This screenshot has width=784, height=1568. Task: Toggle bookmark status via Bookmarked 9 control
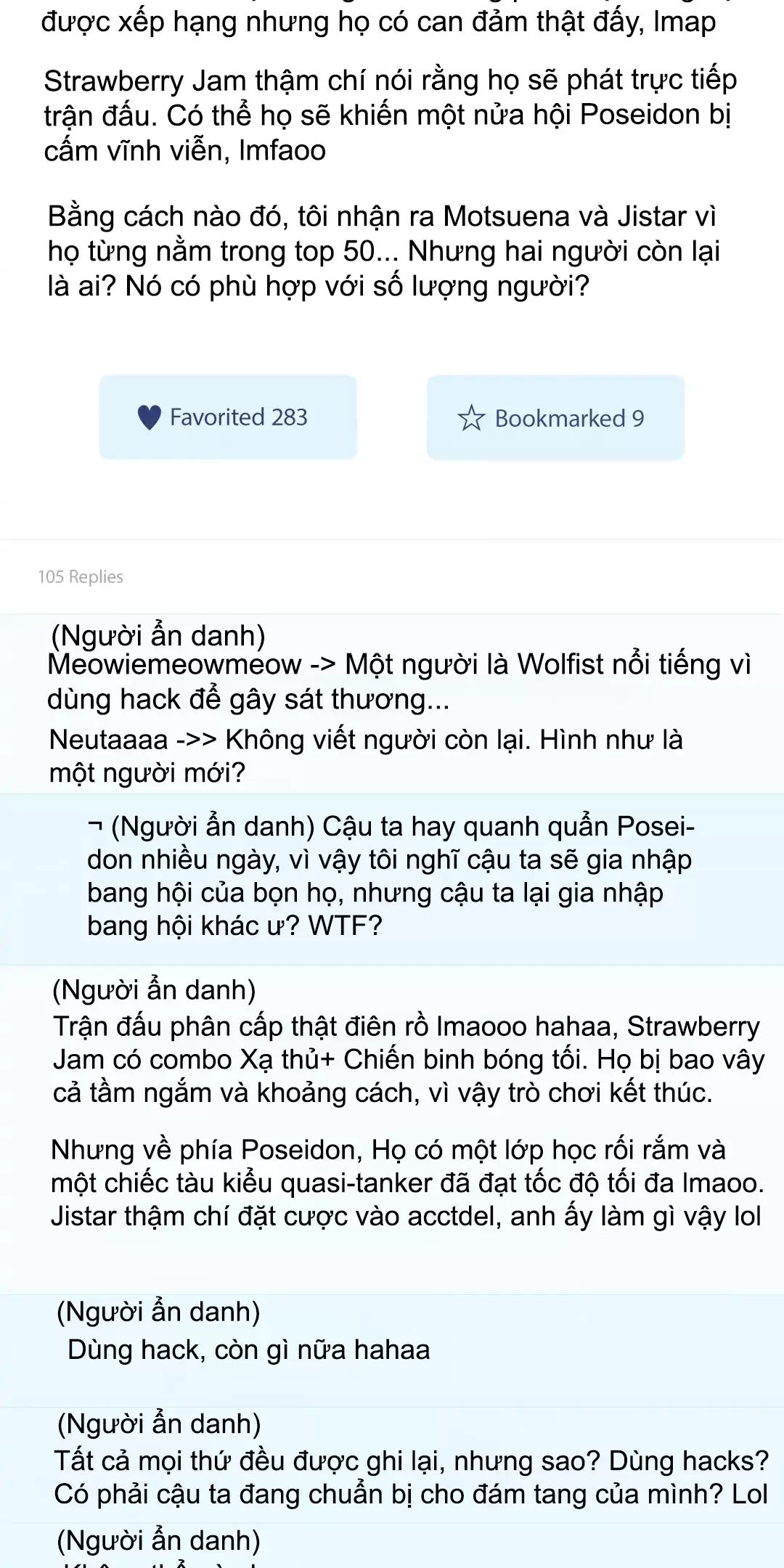(556, 418)
